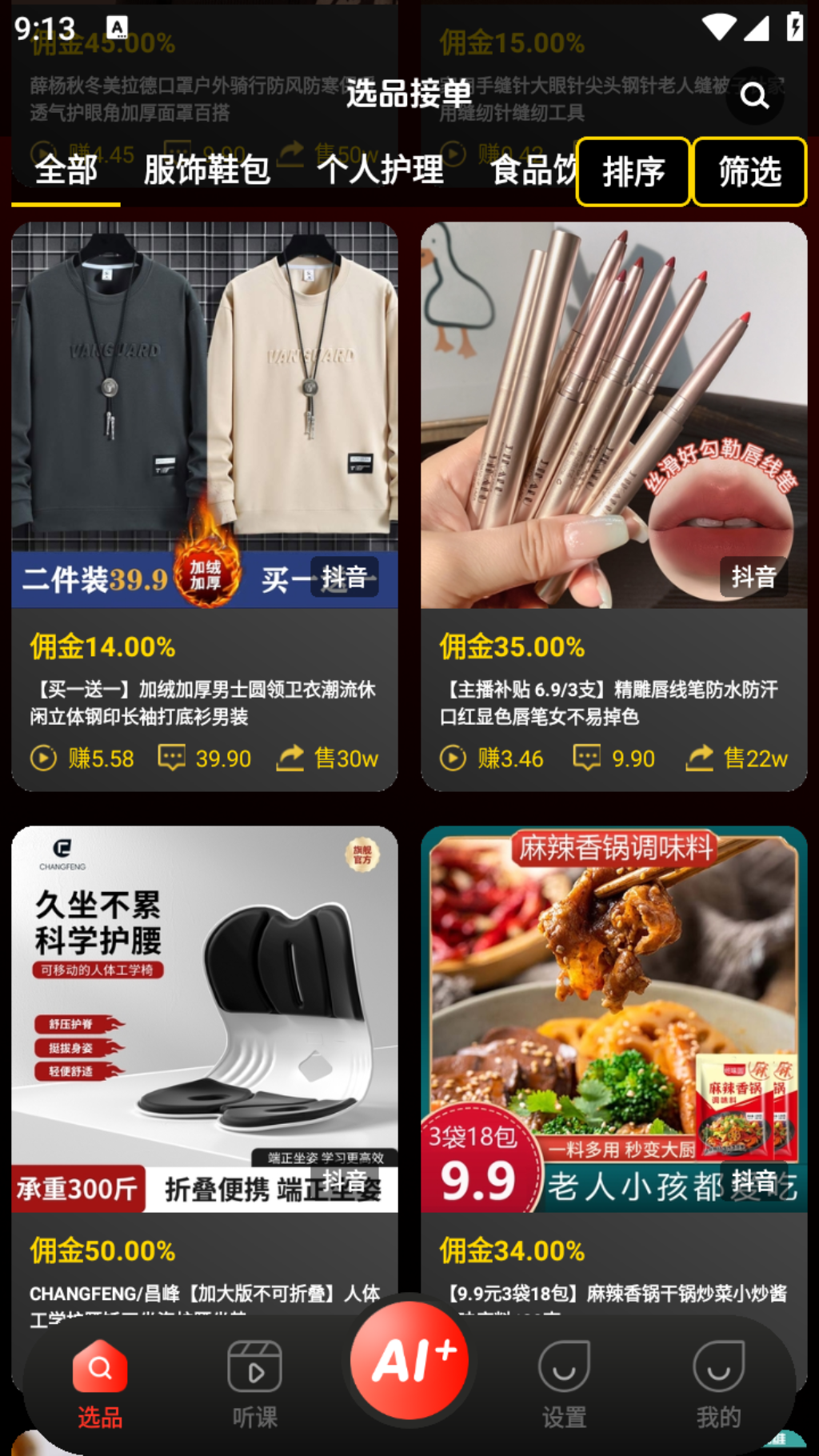The width and height of the screenshot is (819, 1456).
Task: Open the search icon at top right
Action: coord(754,96)
